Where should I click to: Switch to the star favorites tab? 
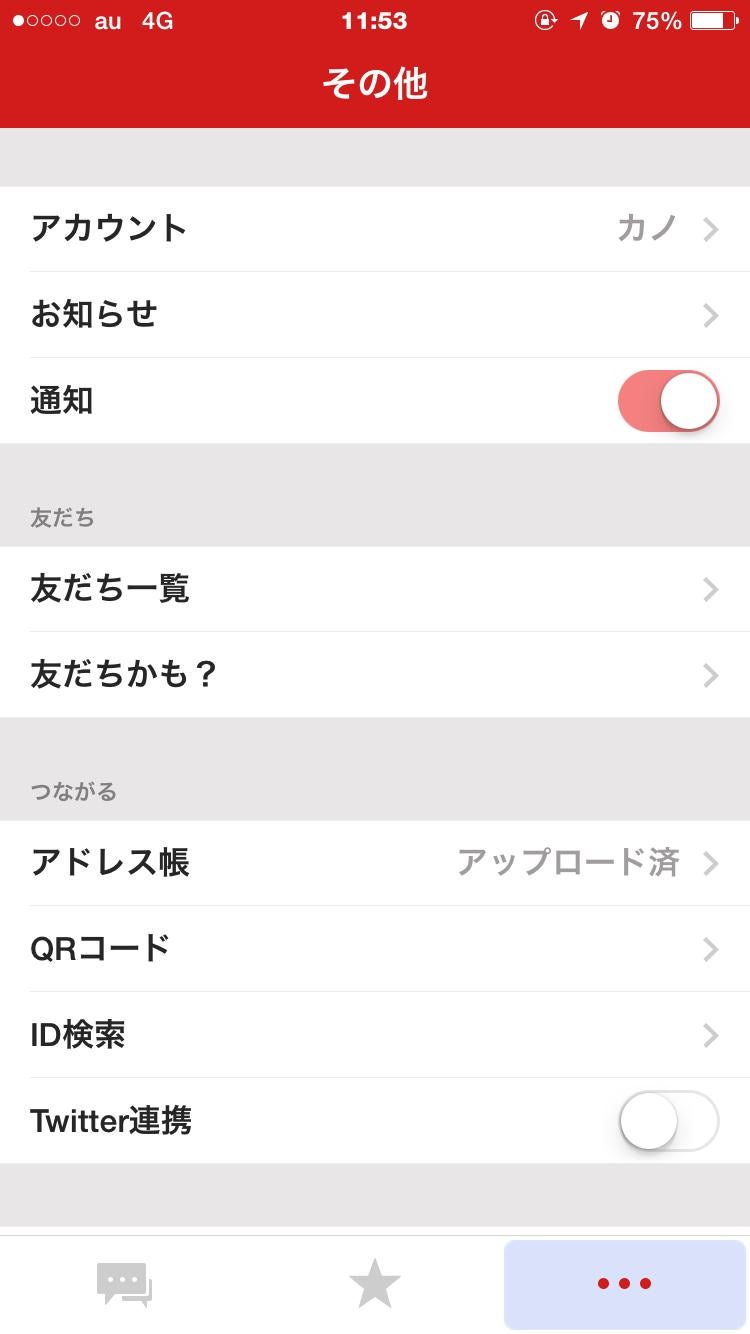click(375, 1284)
